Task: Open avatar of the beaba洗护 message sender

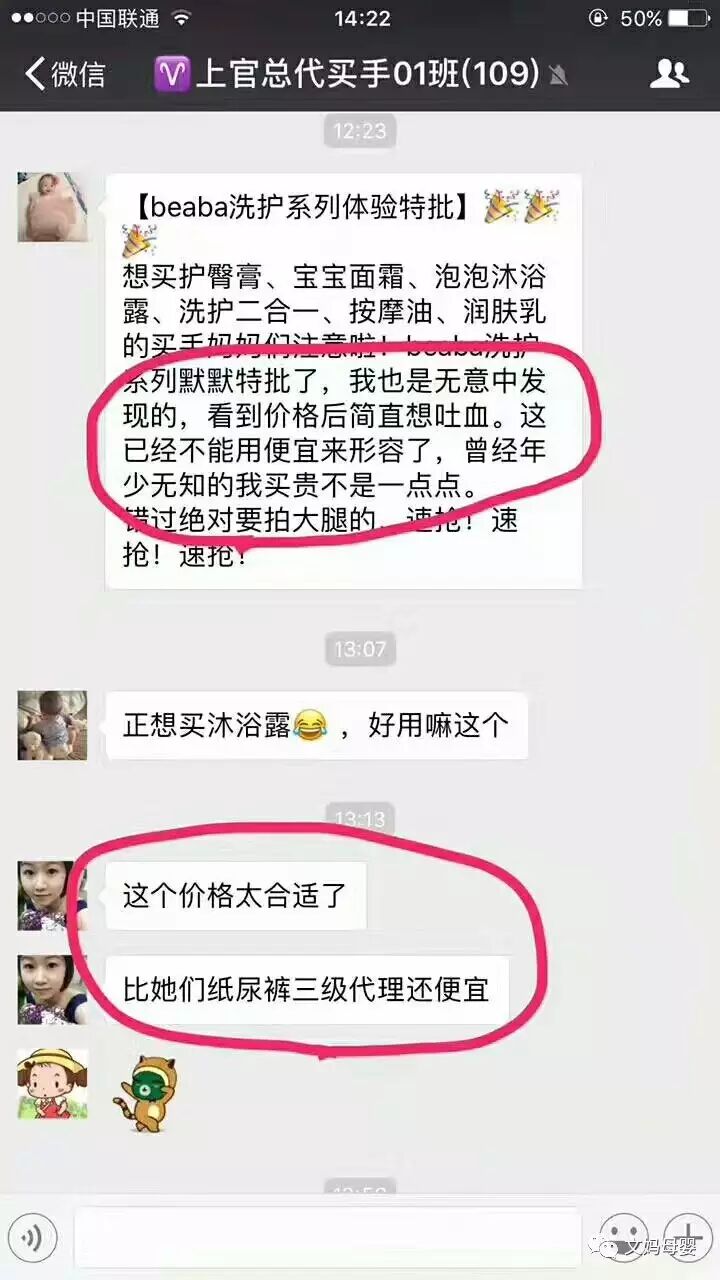Action: point(52,206)
